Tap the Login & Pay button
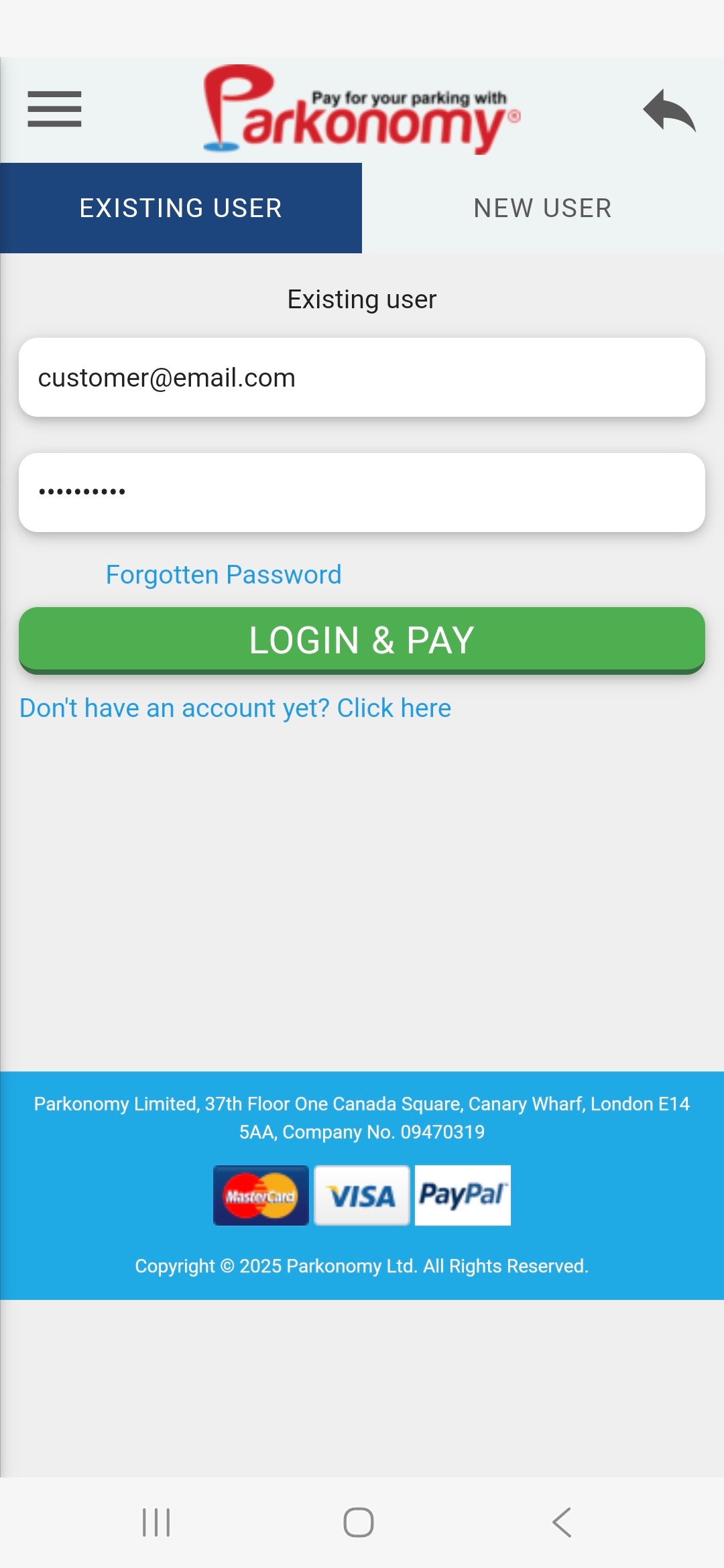724x1568 pixels. (362, 640)
